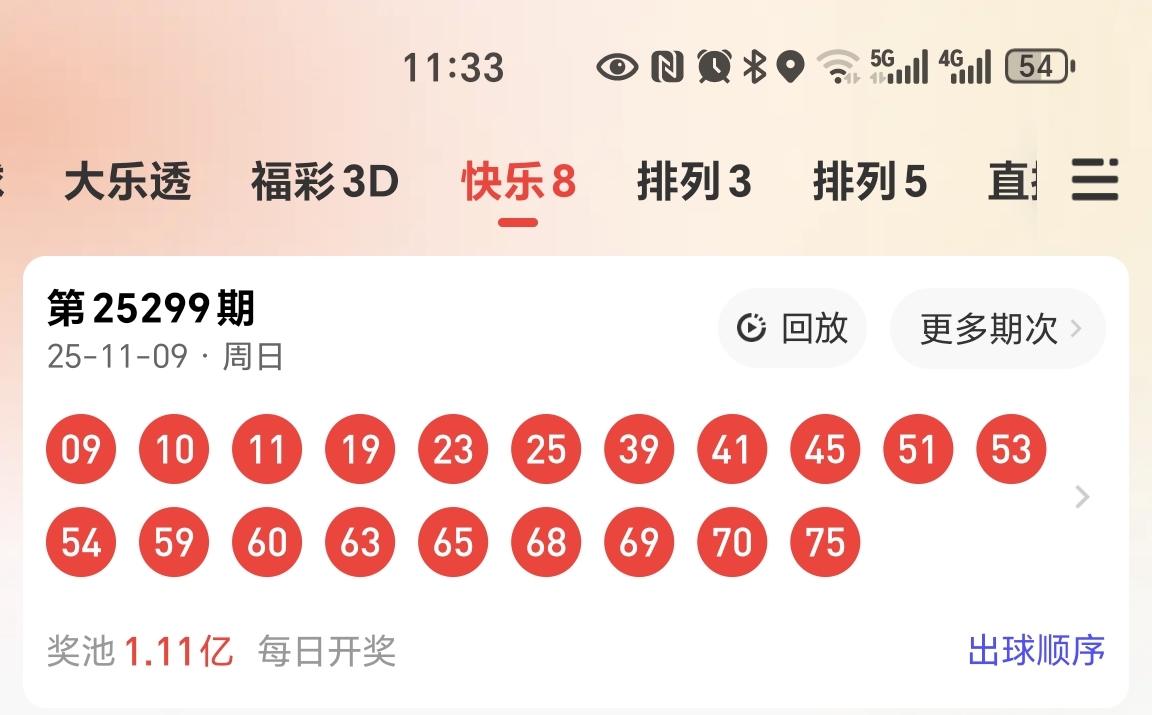Switch to the 排列5 tab
Screen dimensions: 1152x715
point(869,183)
